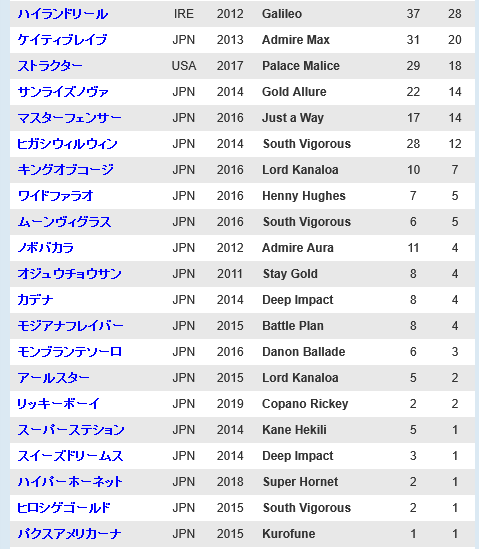Open the キングオブコージ page
Image resolution: width=479 pixels, height=549 pixels.
point(65,170)
